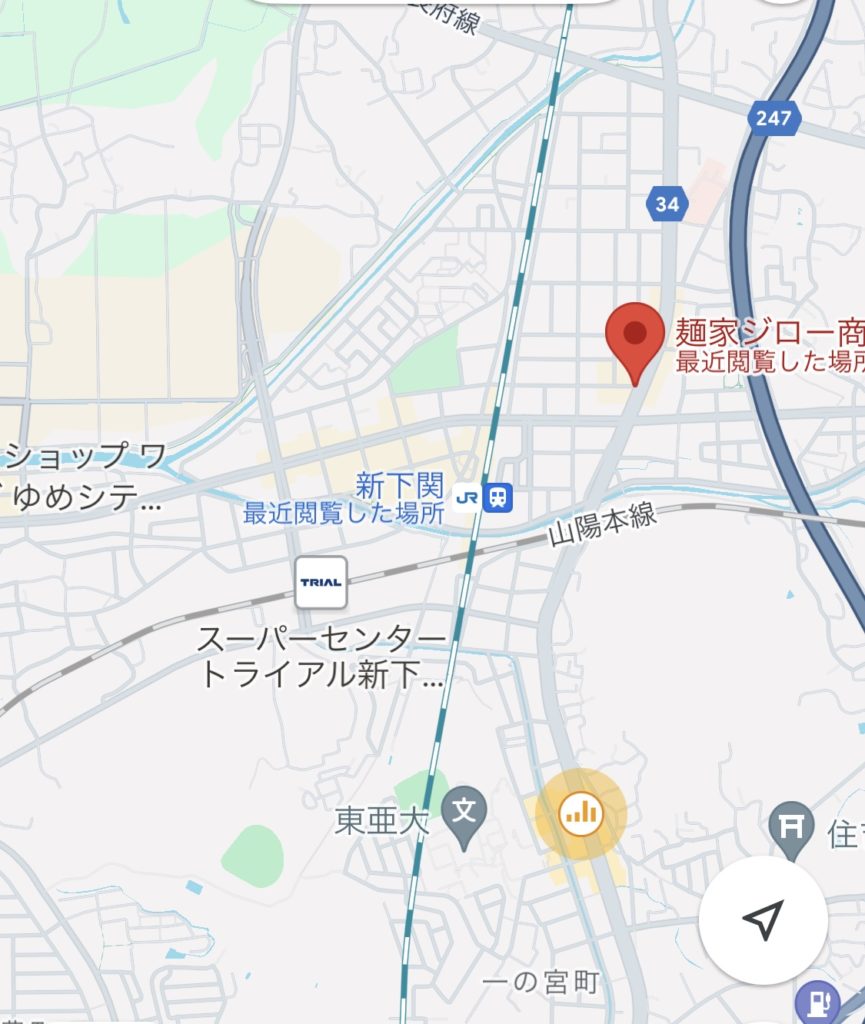
Task: Open the TRIAL supercenter marker
Action: tap(321, 582)
